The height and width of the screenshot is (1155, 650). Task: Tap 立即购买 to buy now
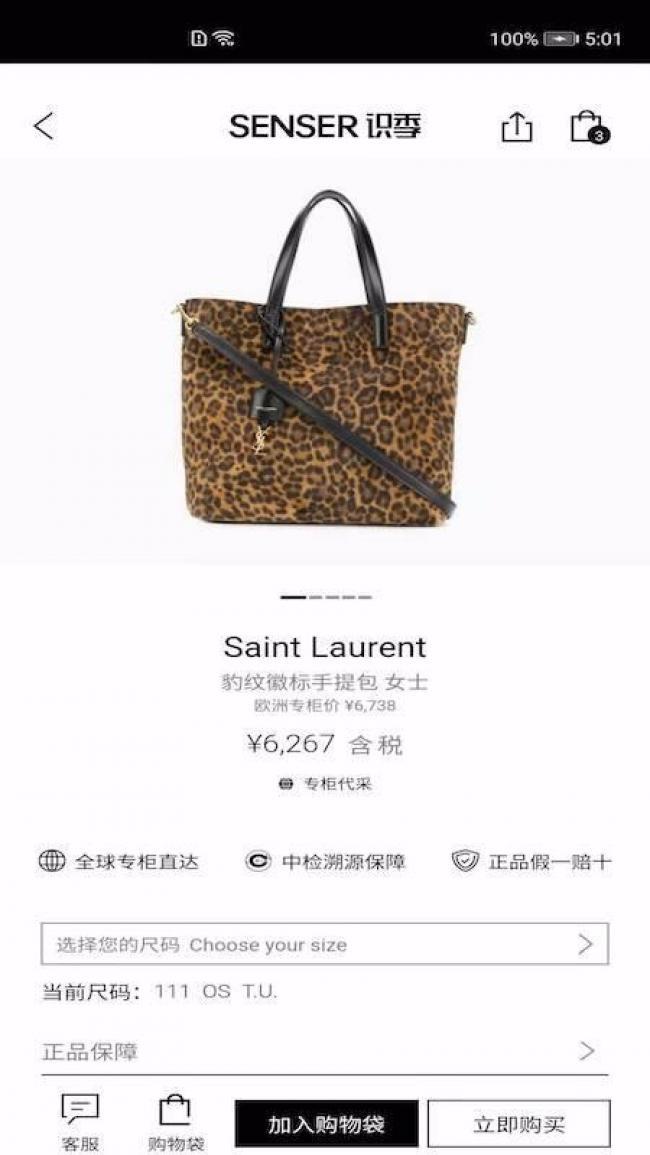click(518, 1124)
